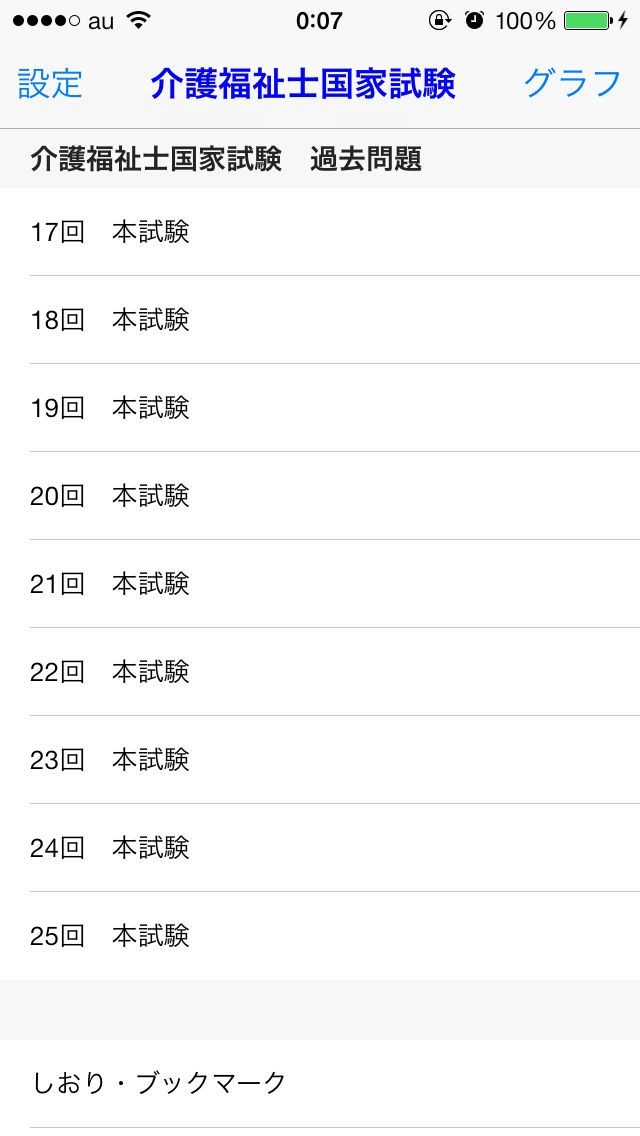Image resolution: width=640 pixels, height=1136 pixels.
Task: Open 設定 in the top bar
Action: click(50, 84)
